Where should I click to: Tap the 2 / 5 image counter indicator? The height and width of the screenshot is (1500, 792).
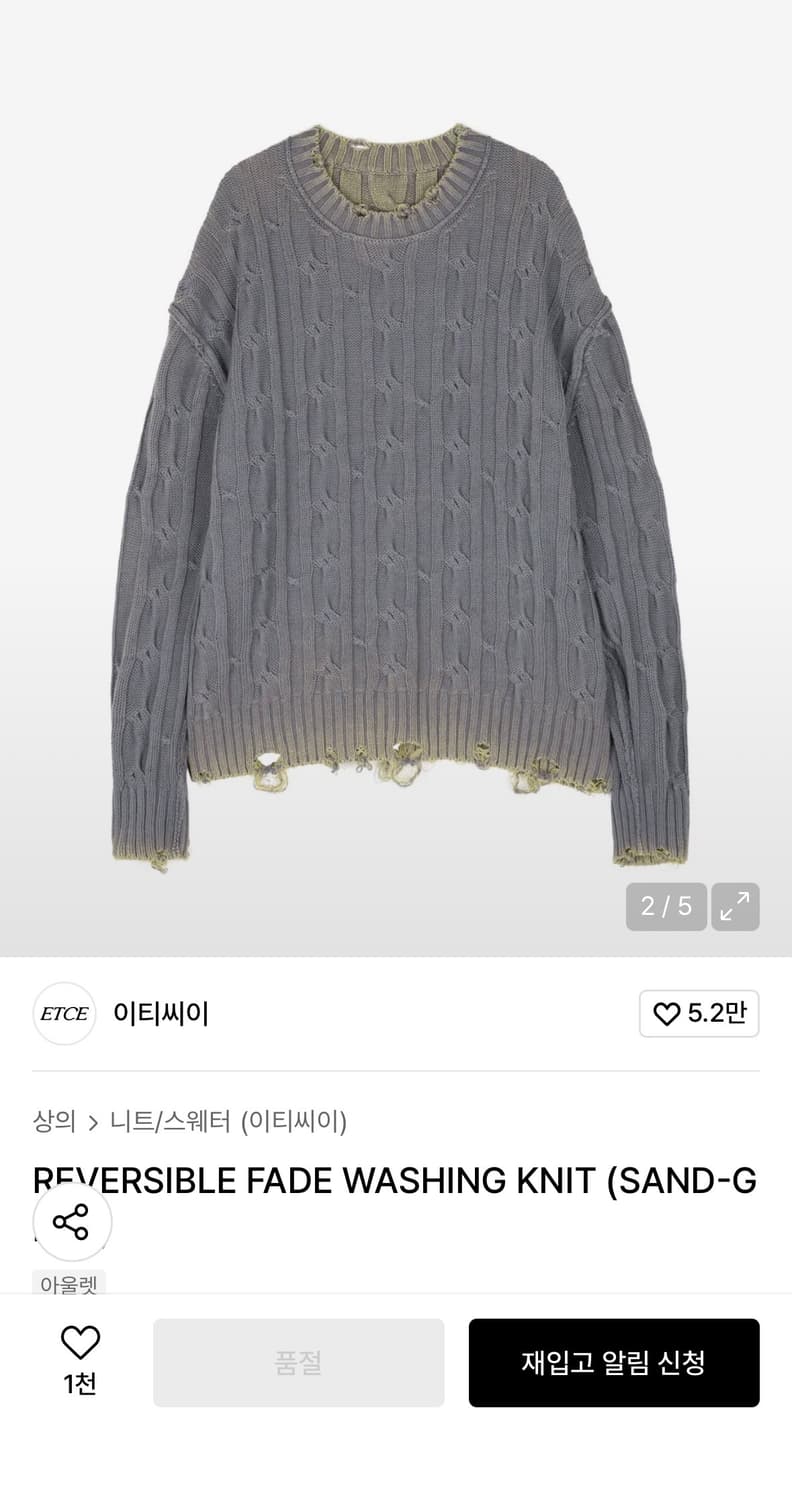666,906
